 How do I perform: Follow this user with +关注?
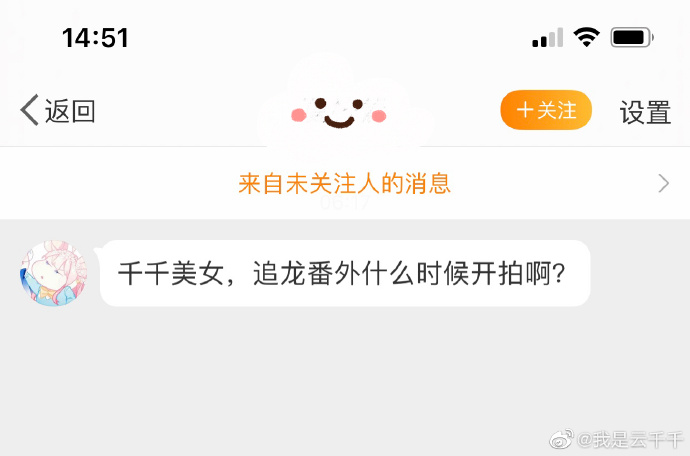[x=546, y=110]
